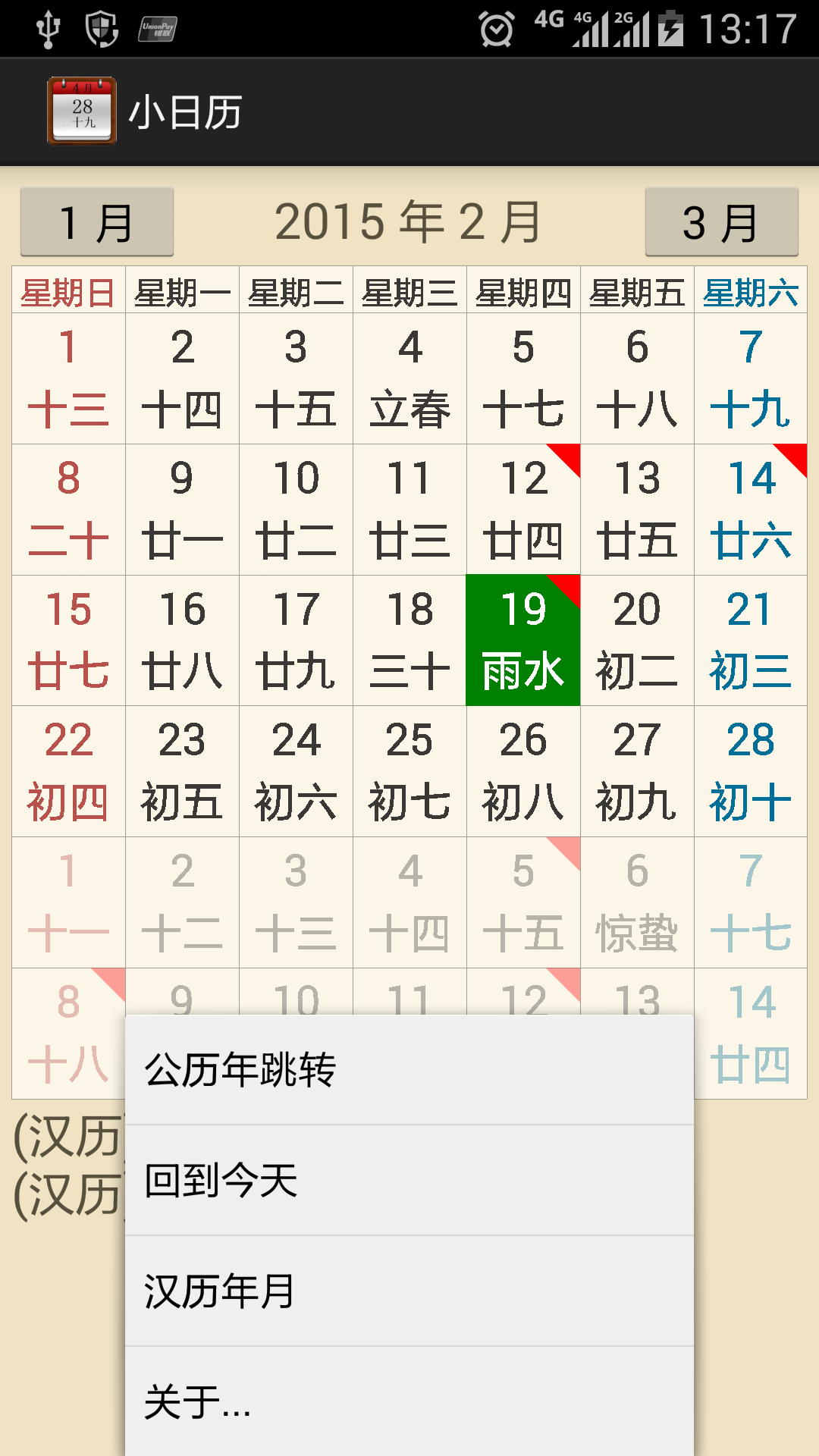Select March 5 十五 greyed date
This screenshot has height=1456, width=819.
(x=523, y=902)
